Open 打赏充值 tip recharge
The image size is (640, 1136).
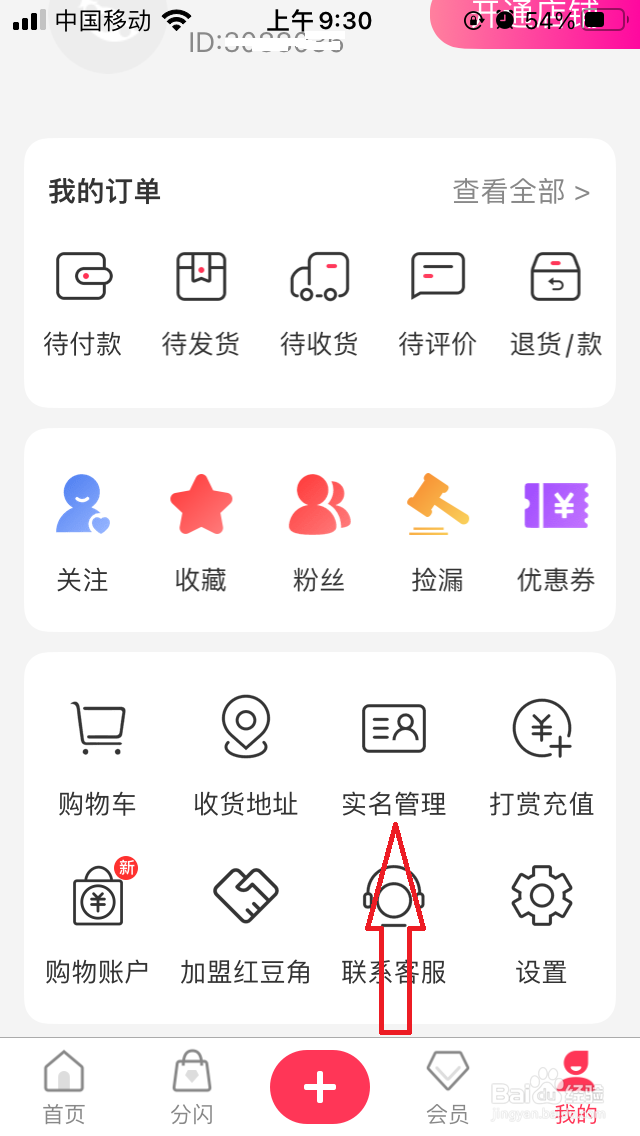point(542,757)
